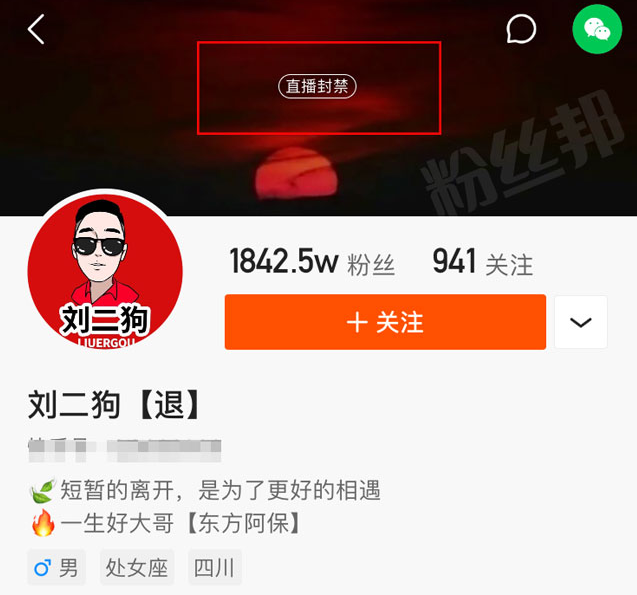Tap the 直播封禁 live-ban badge
This screenshot has height=595, width=637.
317,86
